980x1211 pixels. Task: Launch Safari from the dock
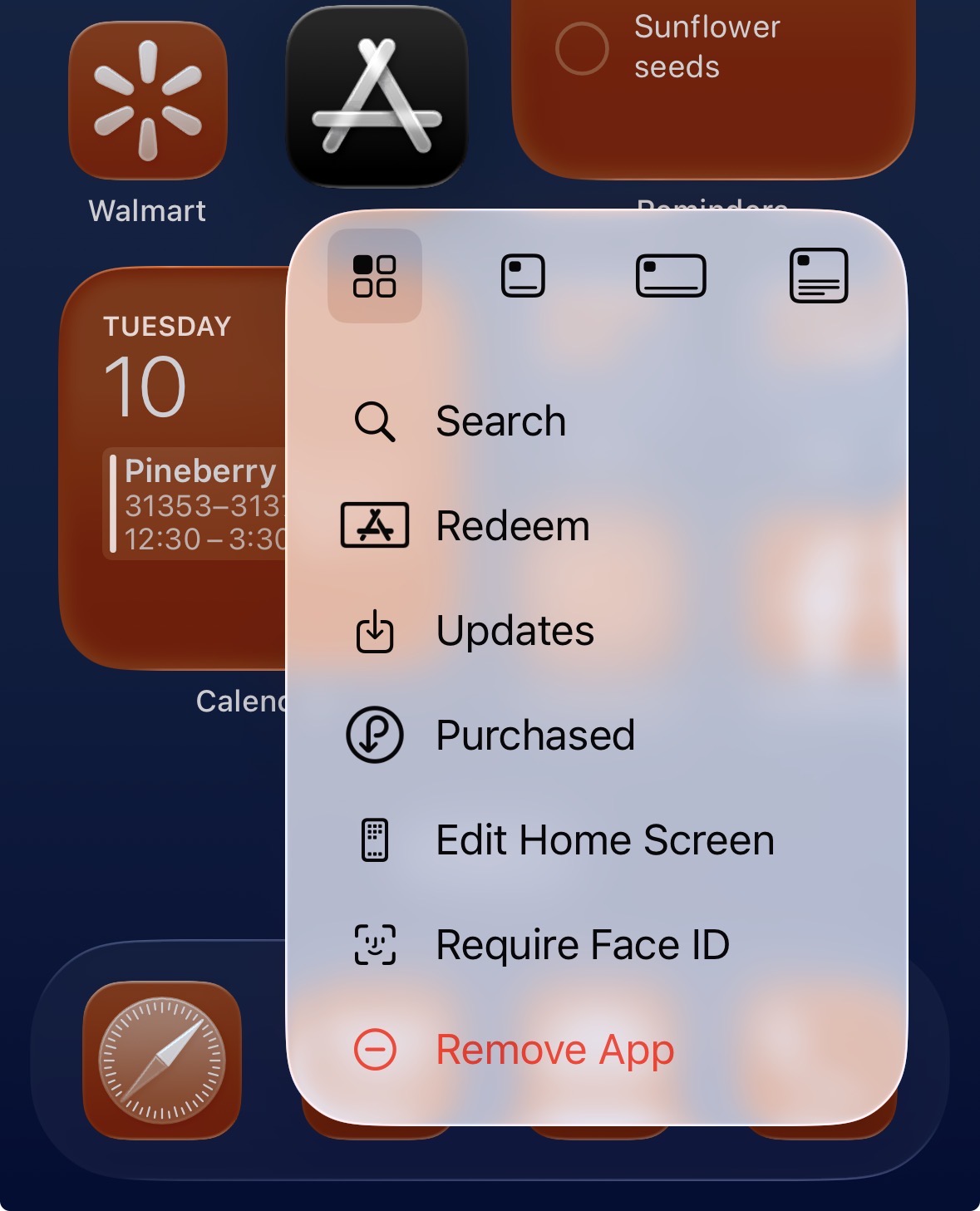[162, 1060]
